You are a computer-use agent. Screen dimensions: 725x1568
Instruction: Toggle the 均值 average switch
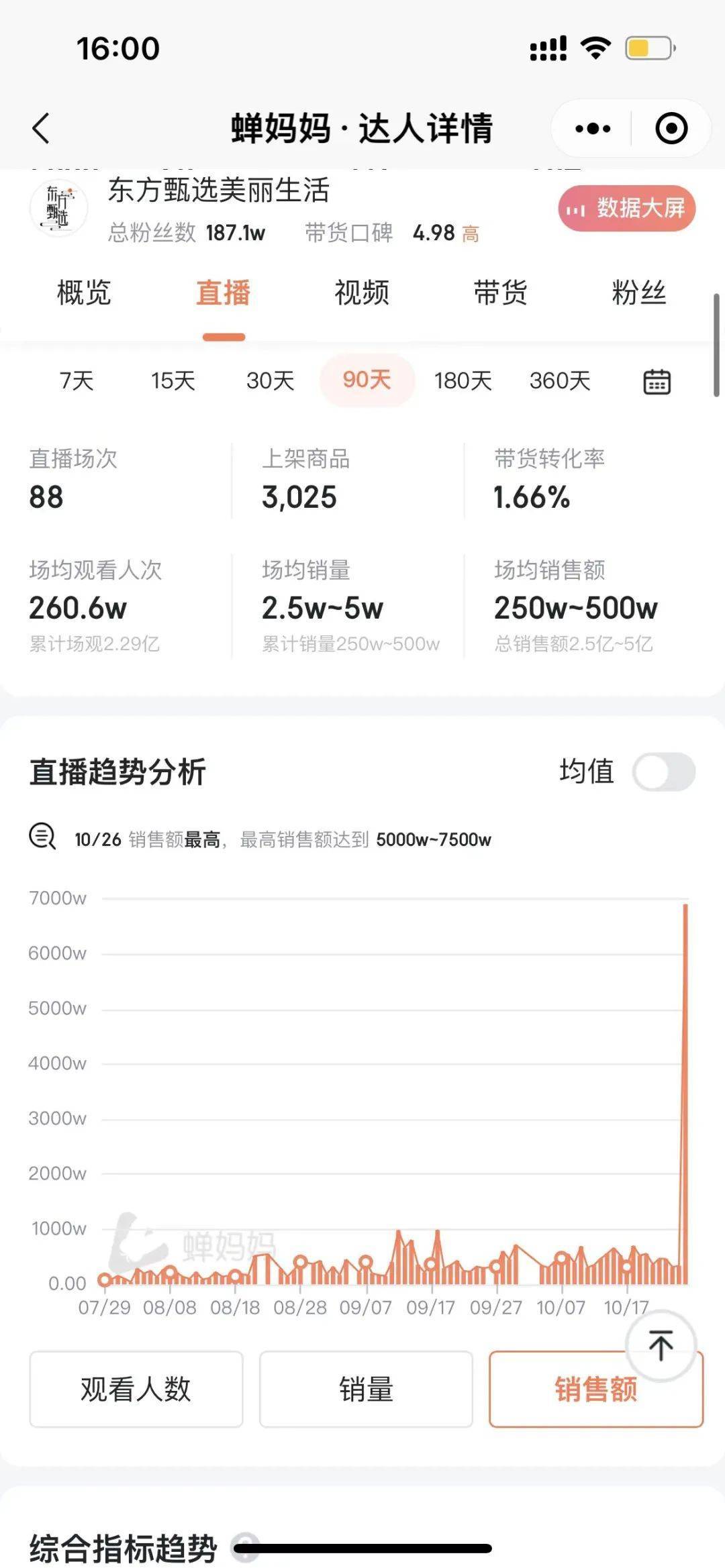pyautogui.click(x=664, y=772)
